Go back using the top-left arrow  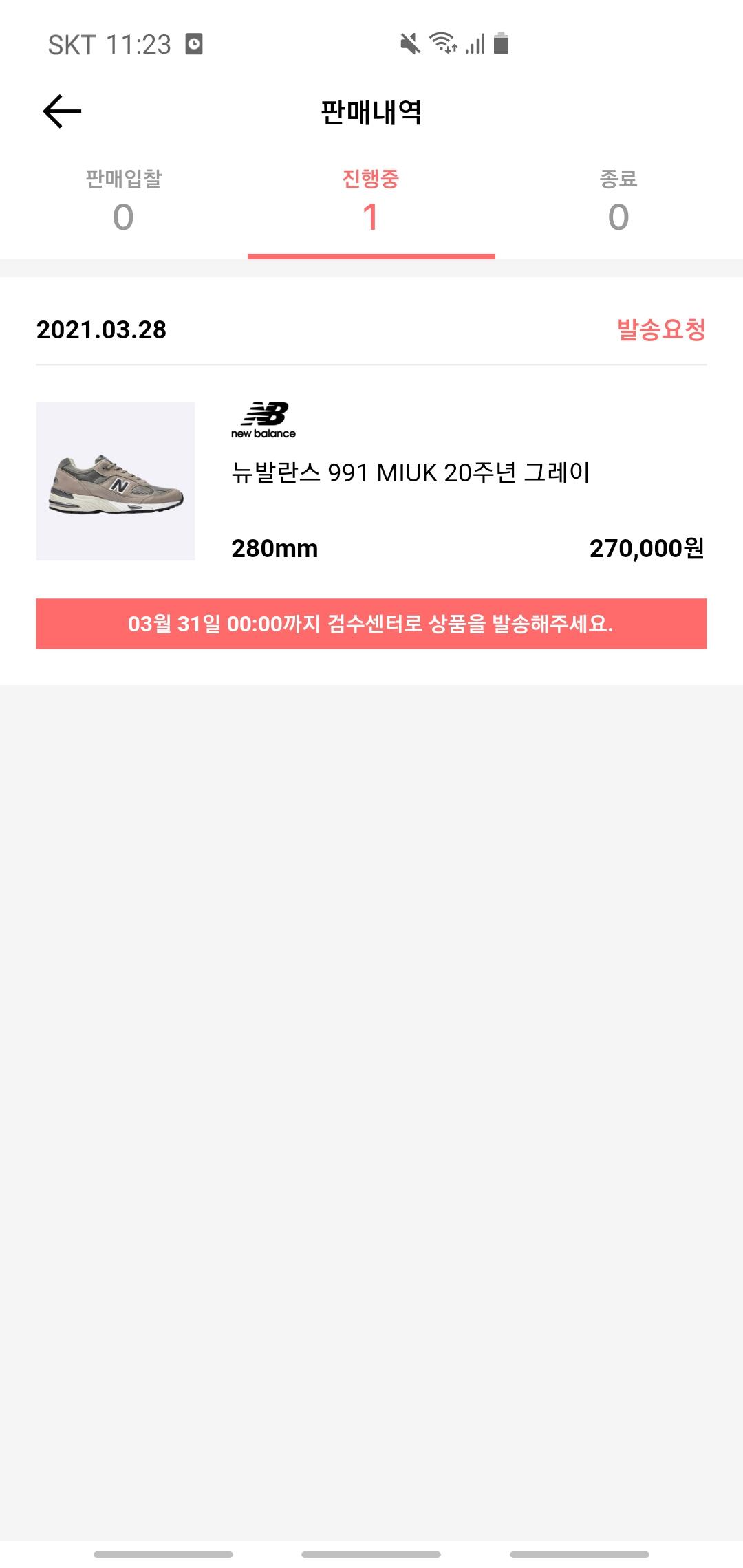pos(62,111)
